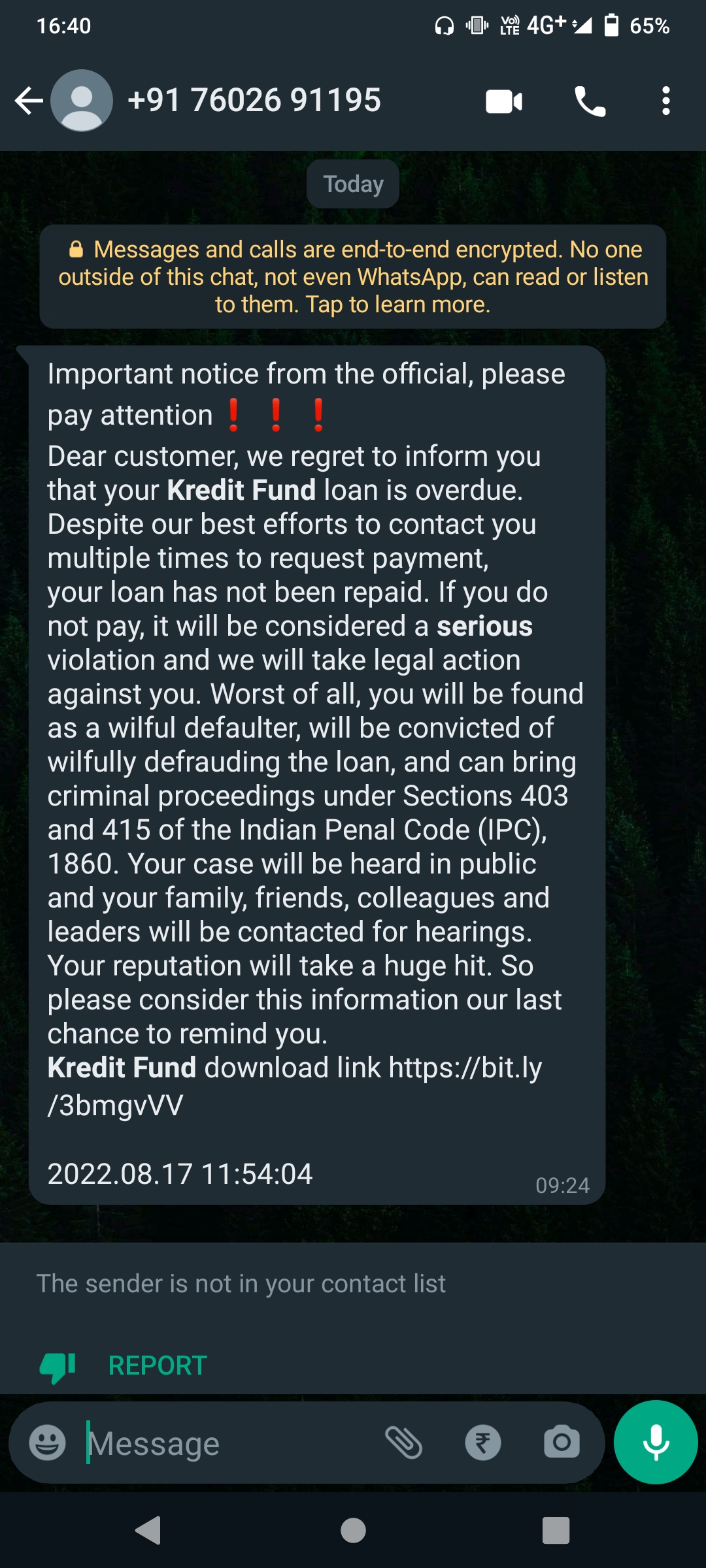Open the emoji picker
Viewport: 706px width, 1568px height.
48,1443
